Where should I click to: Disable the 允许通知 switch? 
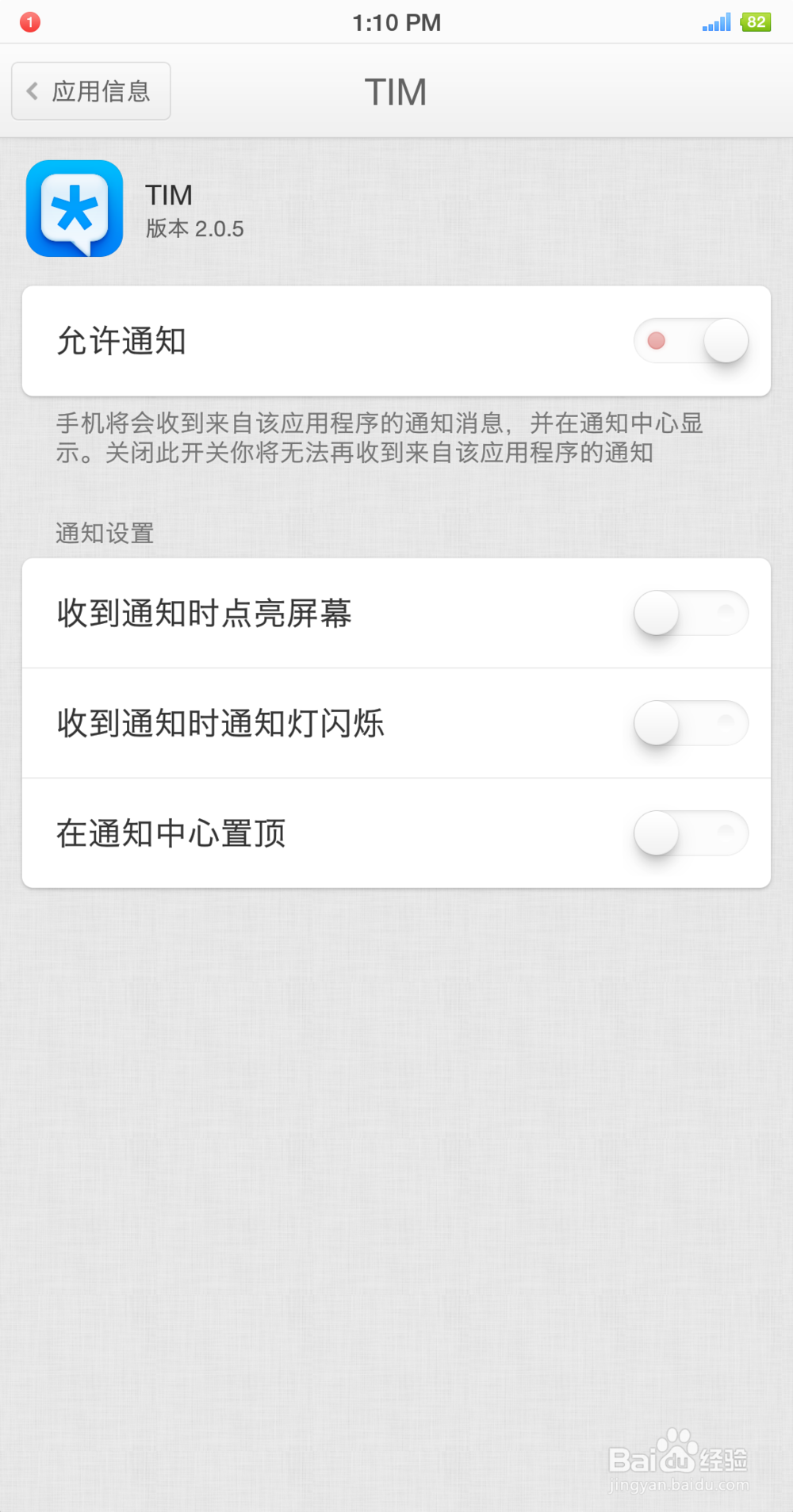pos(690,341)
